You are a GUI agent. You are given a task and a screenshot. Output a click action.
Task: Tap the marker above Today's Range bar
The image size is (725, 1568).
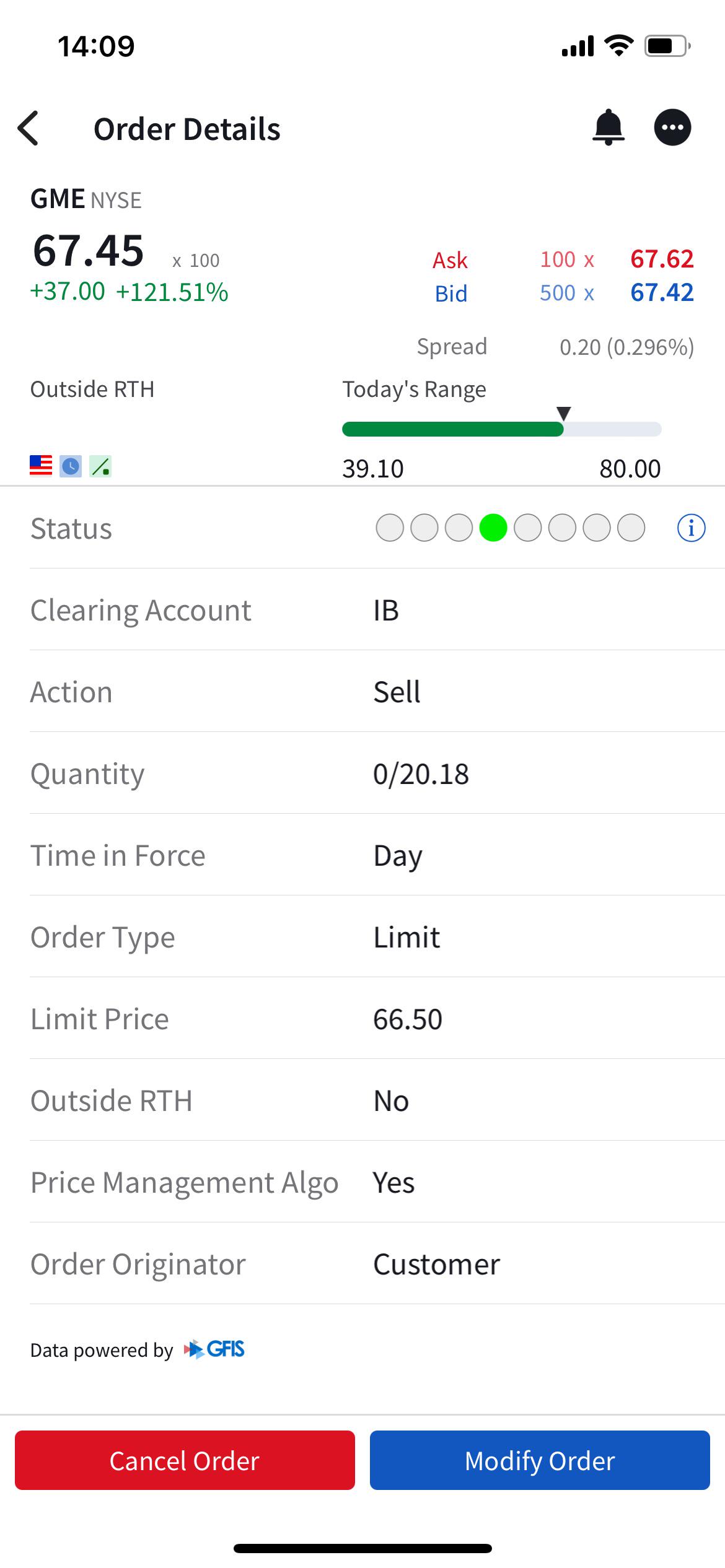(x=563, y=412)
